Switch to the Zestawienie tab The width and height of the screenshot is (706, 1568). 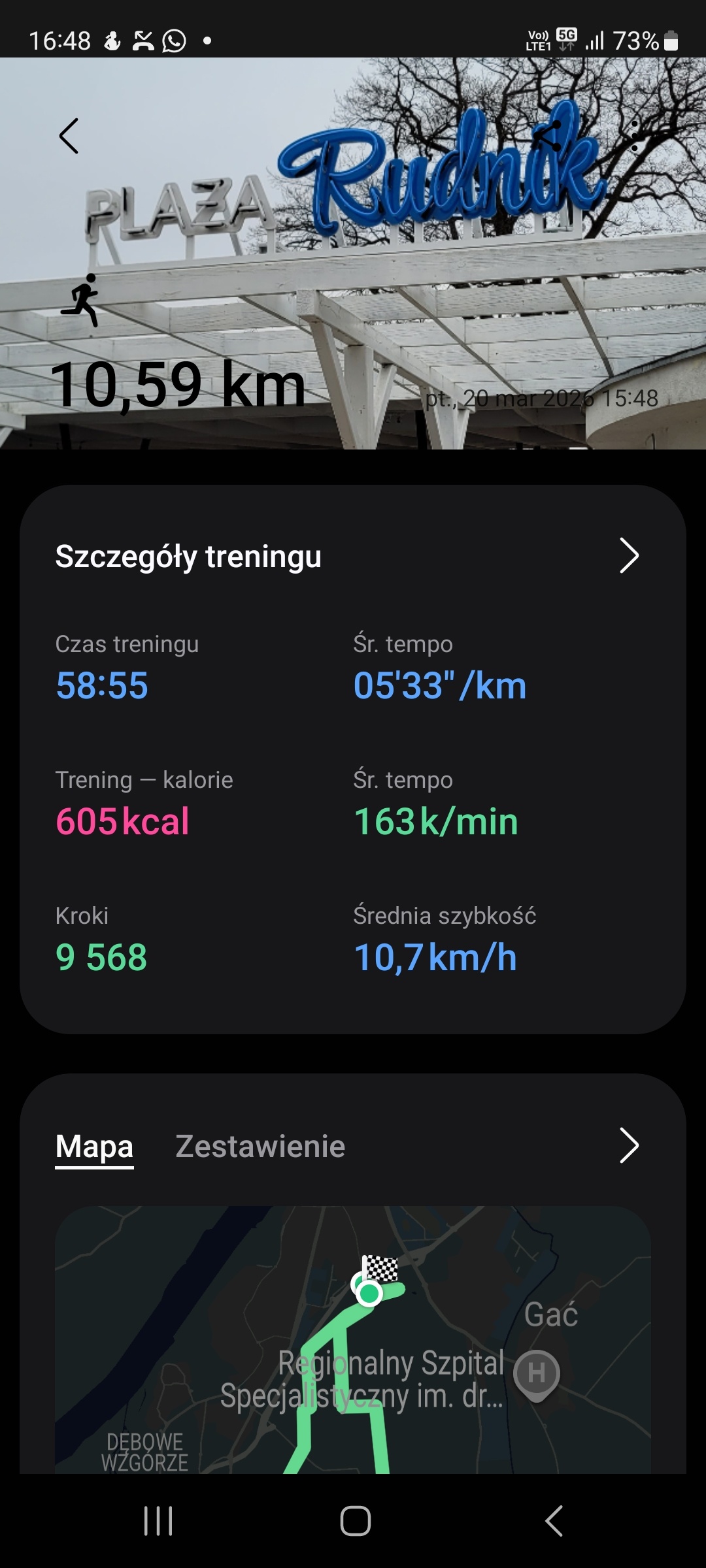coord(260,1147)
